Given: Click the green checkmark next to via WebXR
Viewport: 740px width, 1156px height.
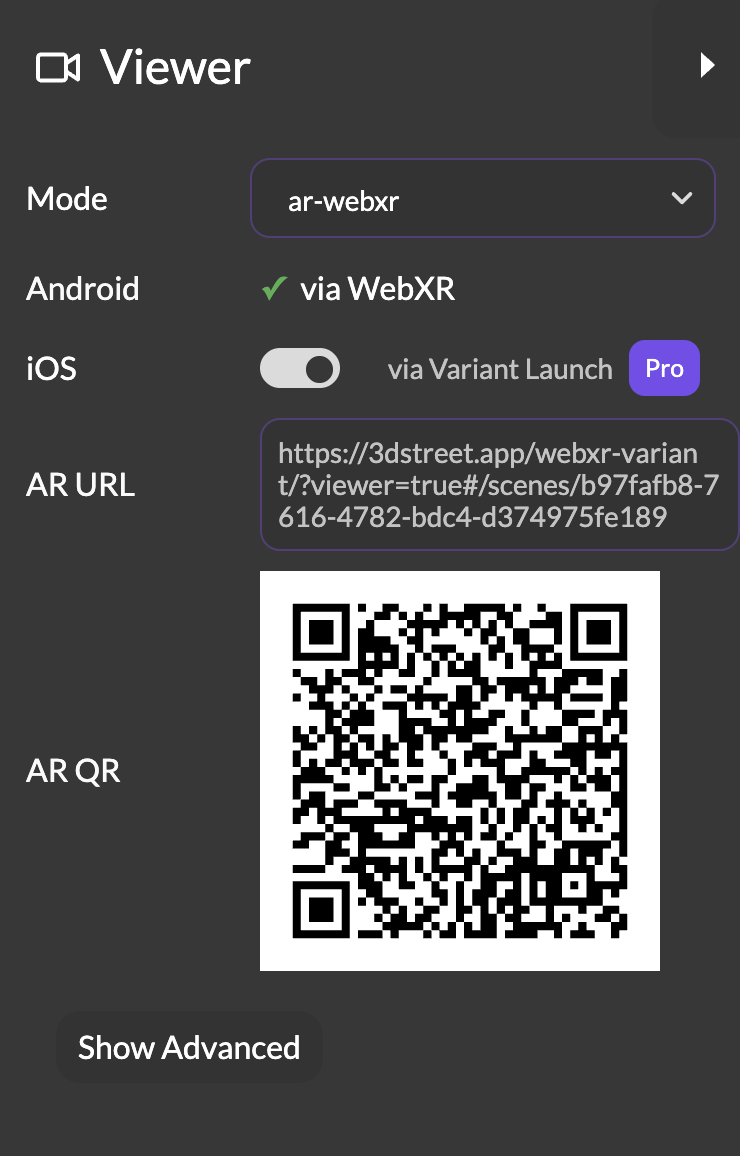Looking at the screenshot, I should point(272,288).
